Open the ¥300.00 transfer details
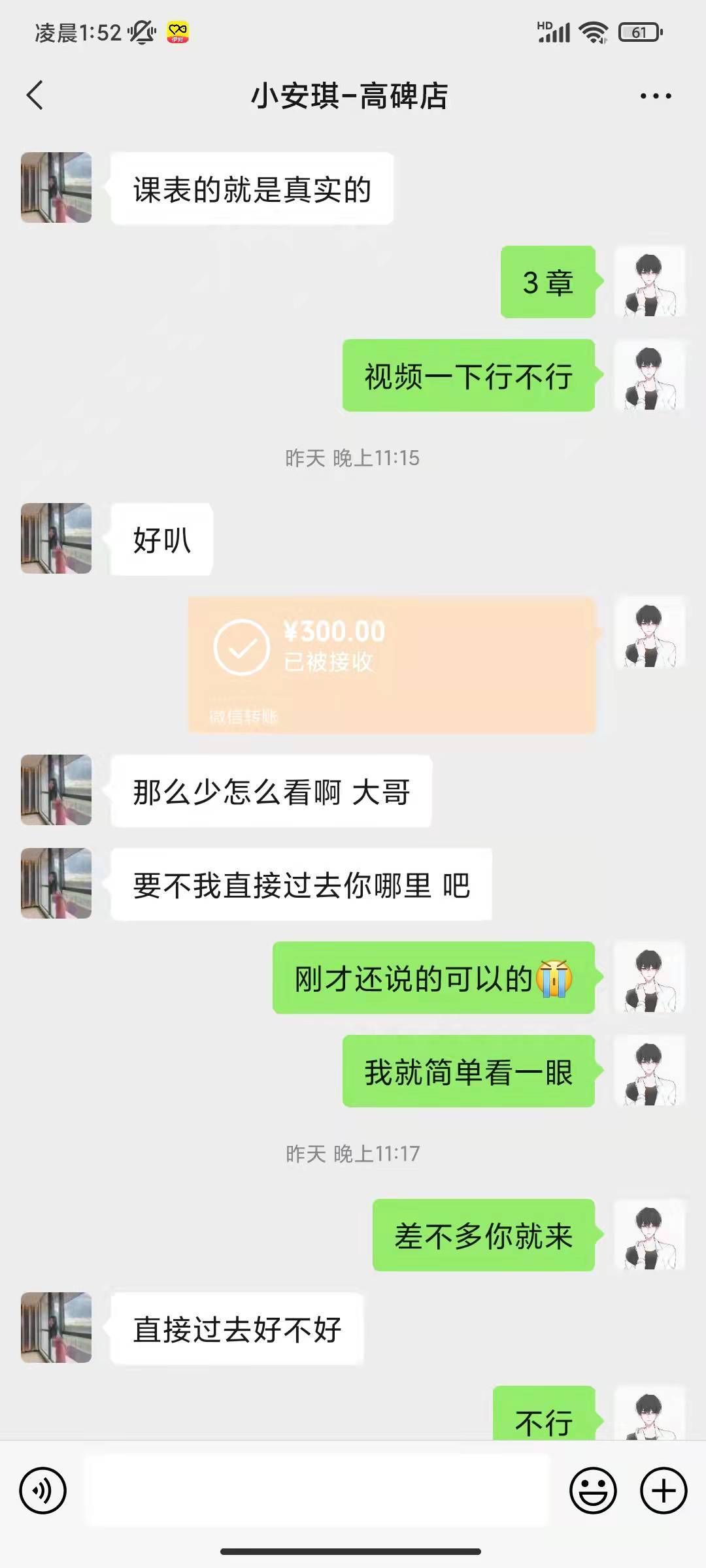The width and height of the screenshot is (706, 1568). click(x=392, y=664)
